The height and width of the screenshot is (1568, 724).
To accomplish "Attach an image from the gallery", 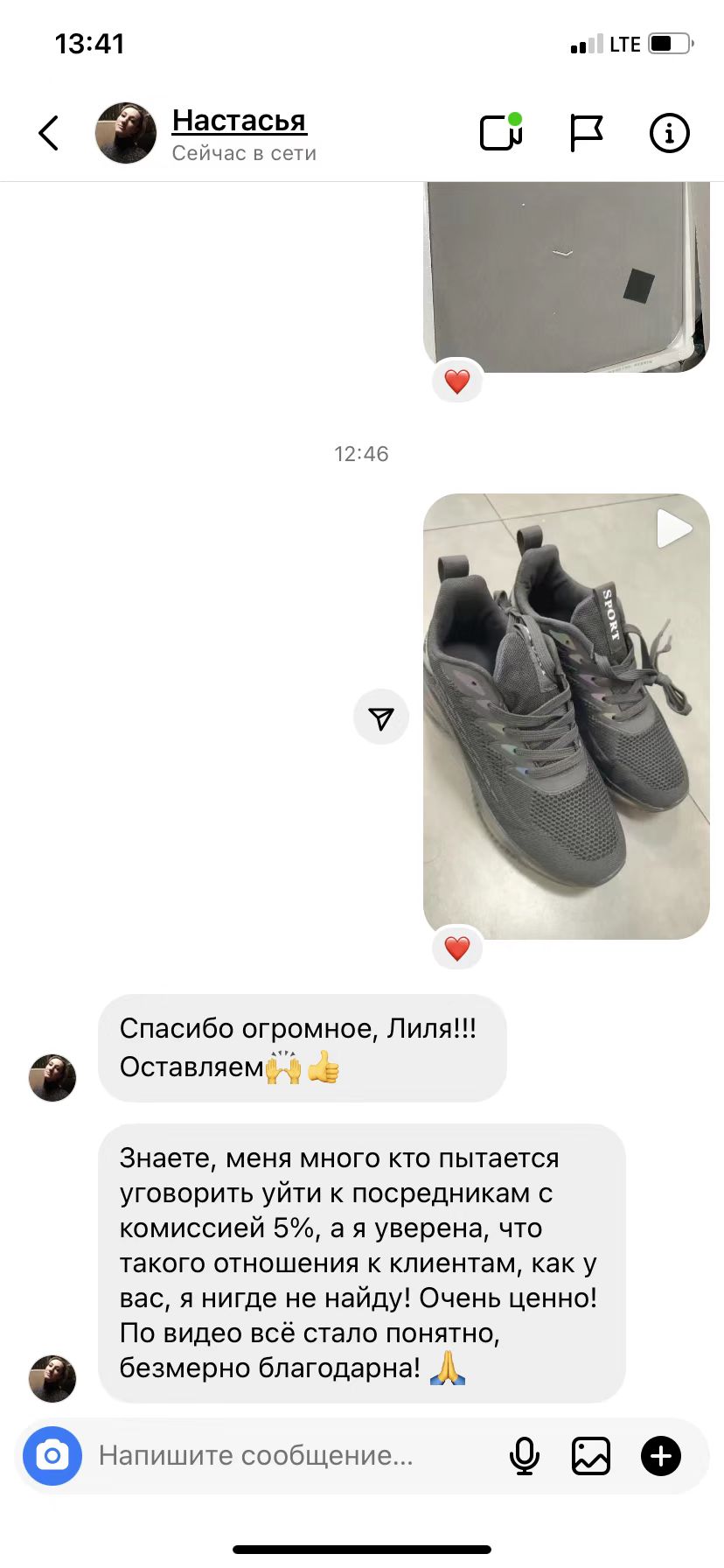I will point(591,1456).
